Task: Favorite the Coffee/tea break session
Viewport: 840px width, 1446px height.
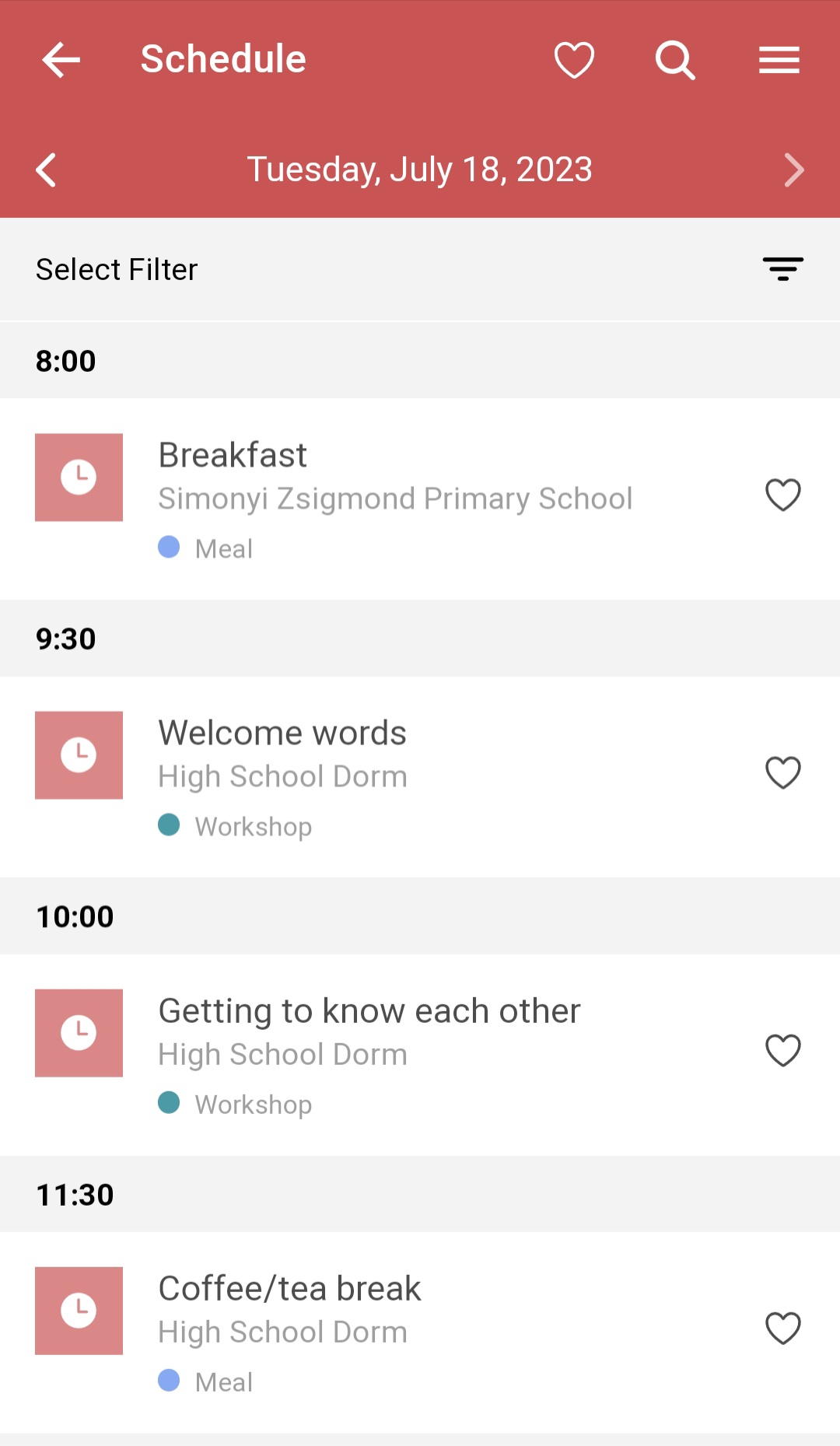Action: coord(782,1328)
